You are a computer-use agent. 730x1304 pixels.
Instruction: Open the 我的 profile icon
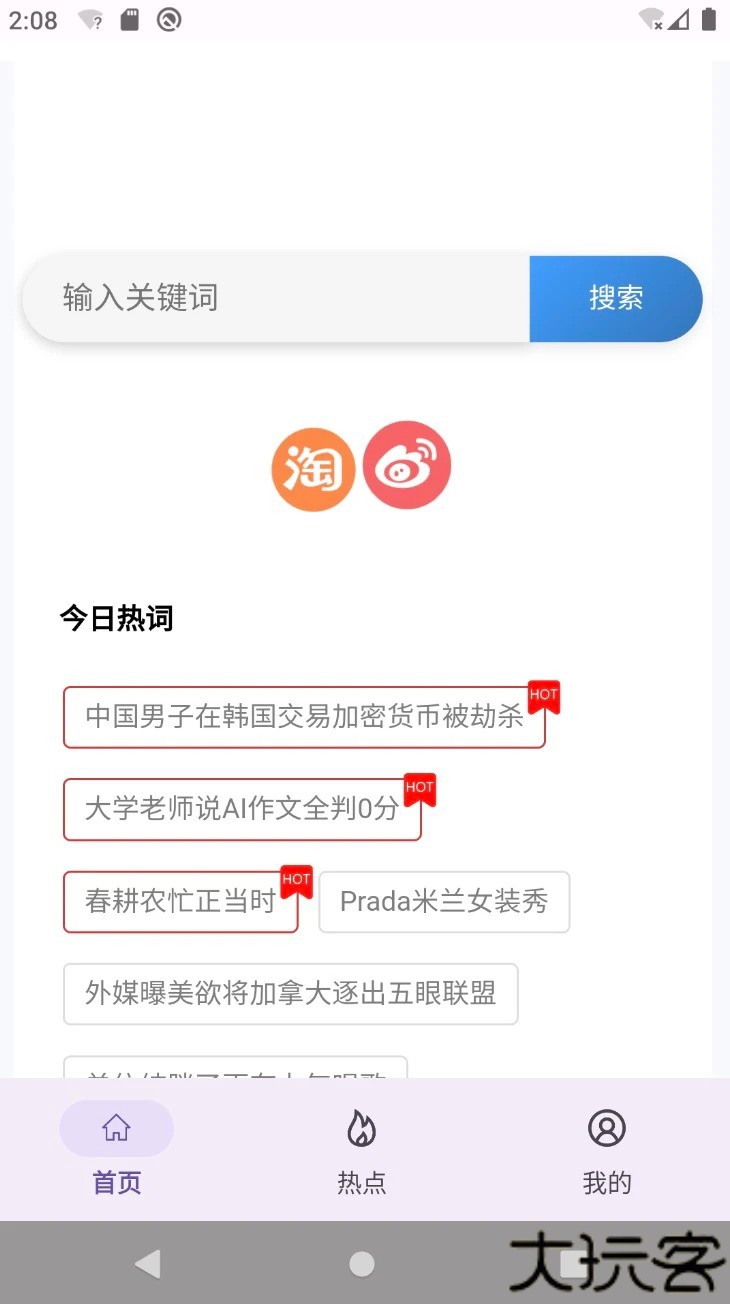coord(606,1126)
